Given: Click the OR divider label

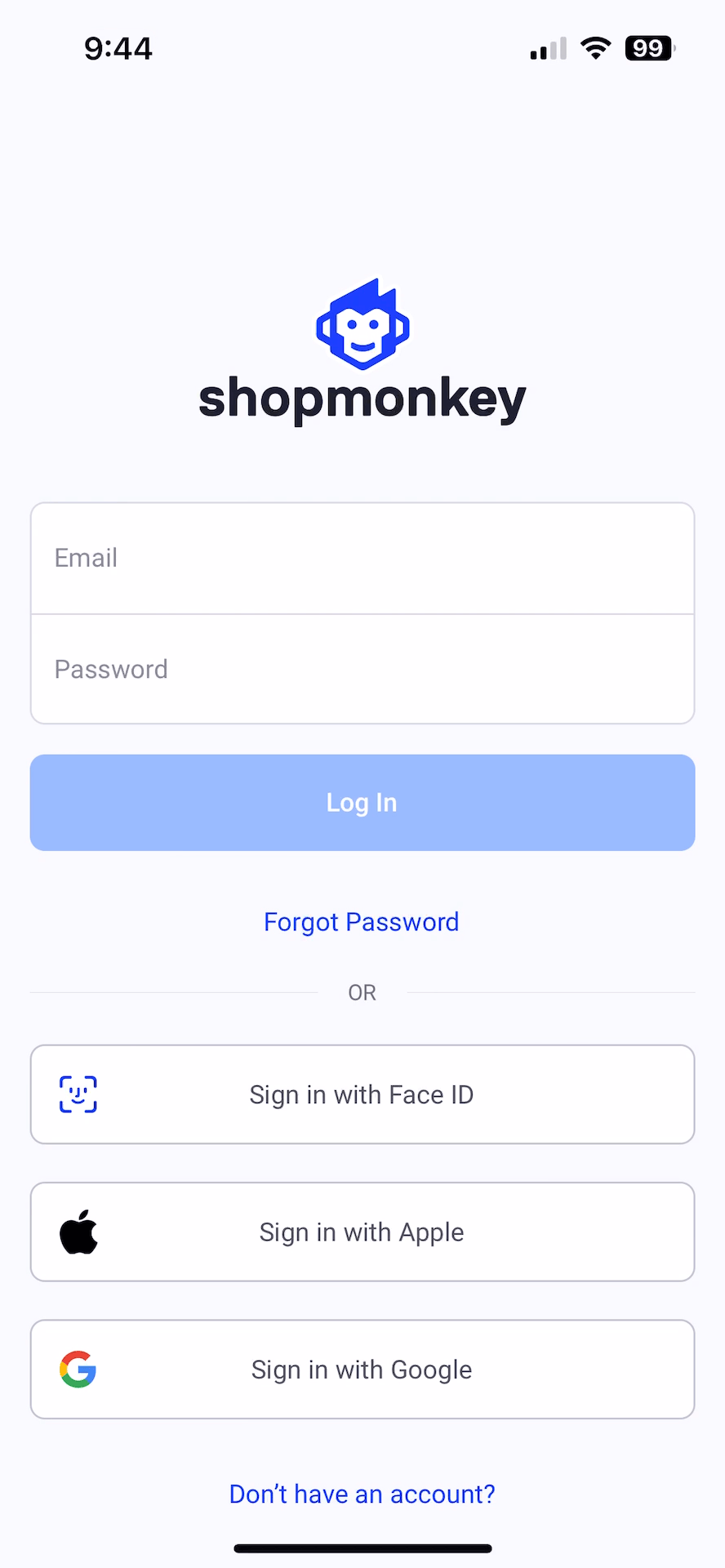Looking at the screenshot, I should (362, 991).
